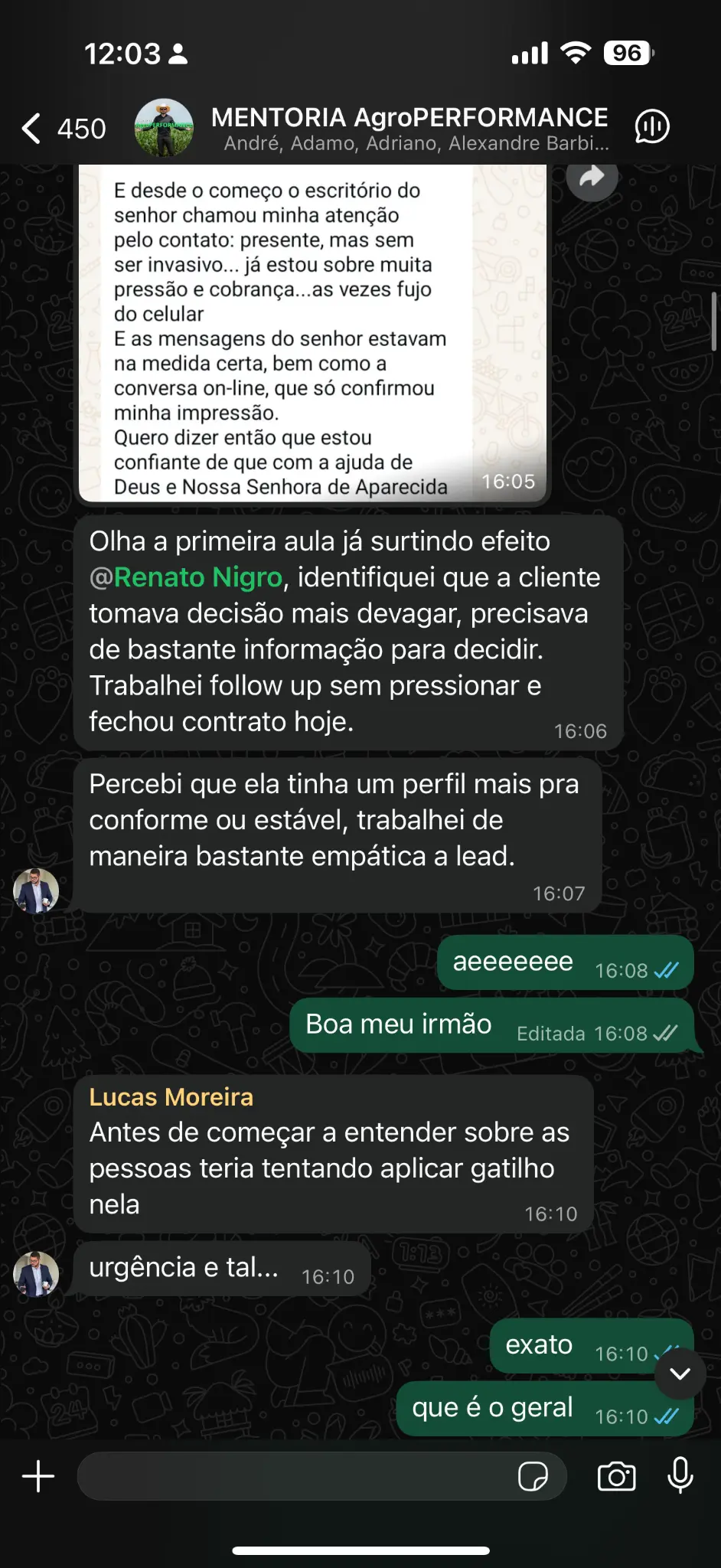Tap the plus icon to attach a file

click(x=37, y=1475)
